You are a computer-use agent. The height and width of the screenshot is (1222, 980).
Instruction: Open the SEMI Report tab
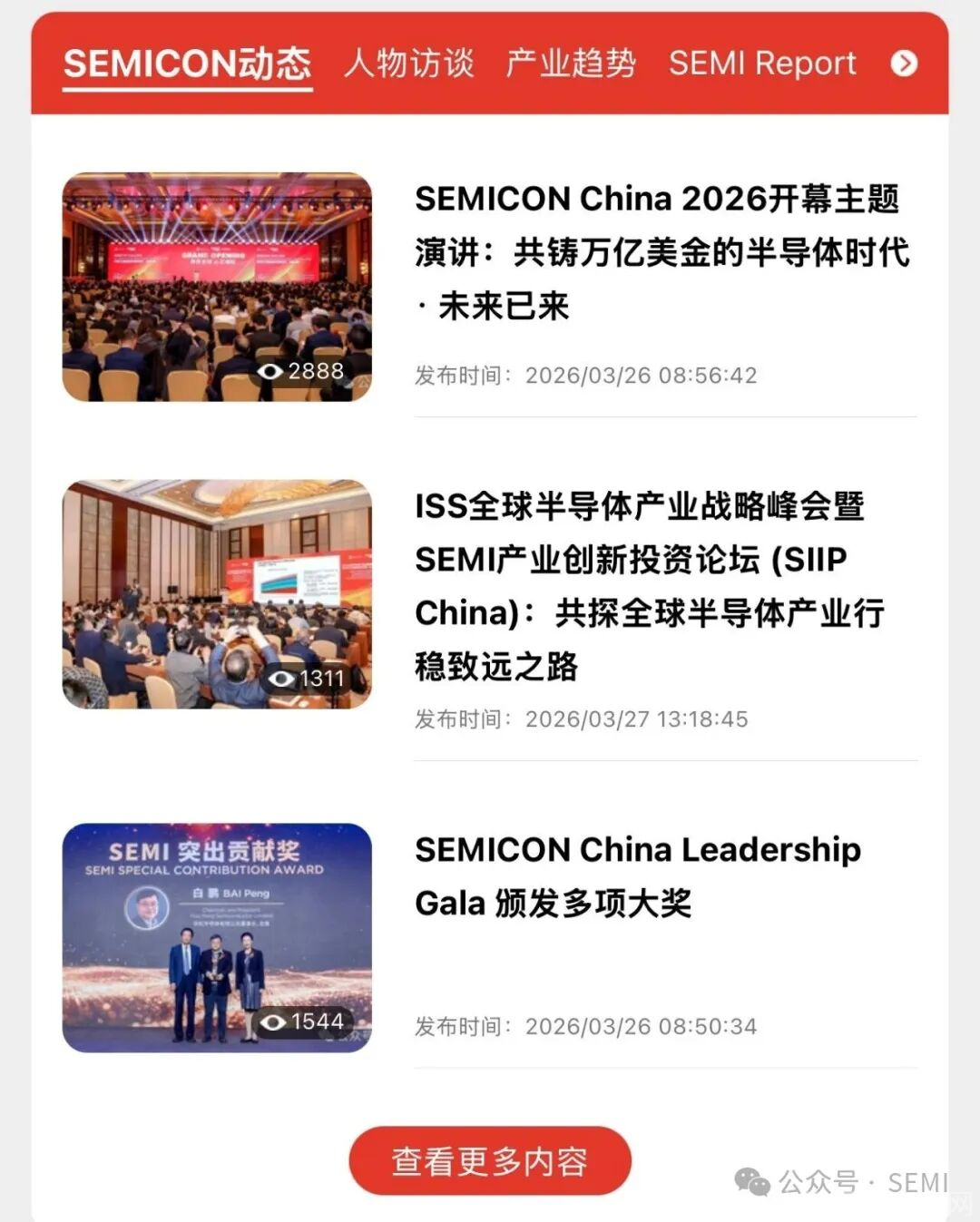point(762,64)
